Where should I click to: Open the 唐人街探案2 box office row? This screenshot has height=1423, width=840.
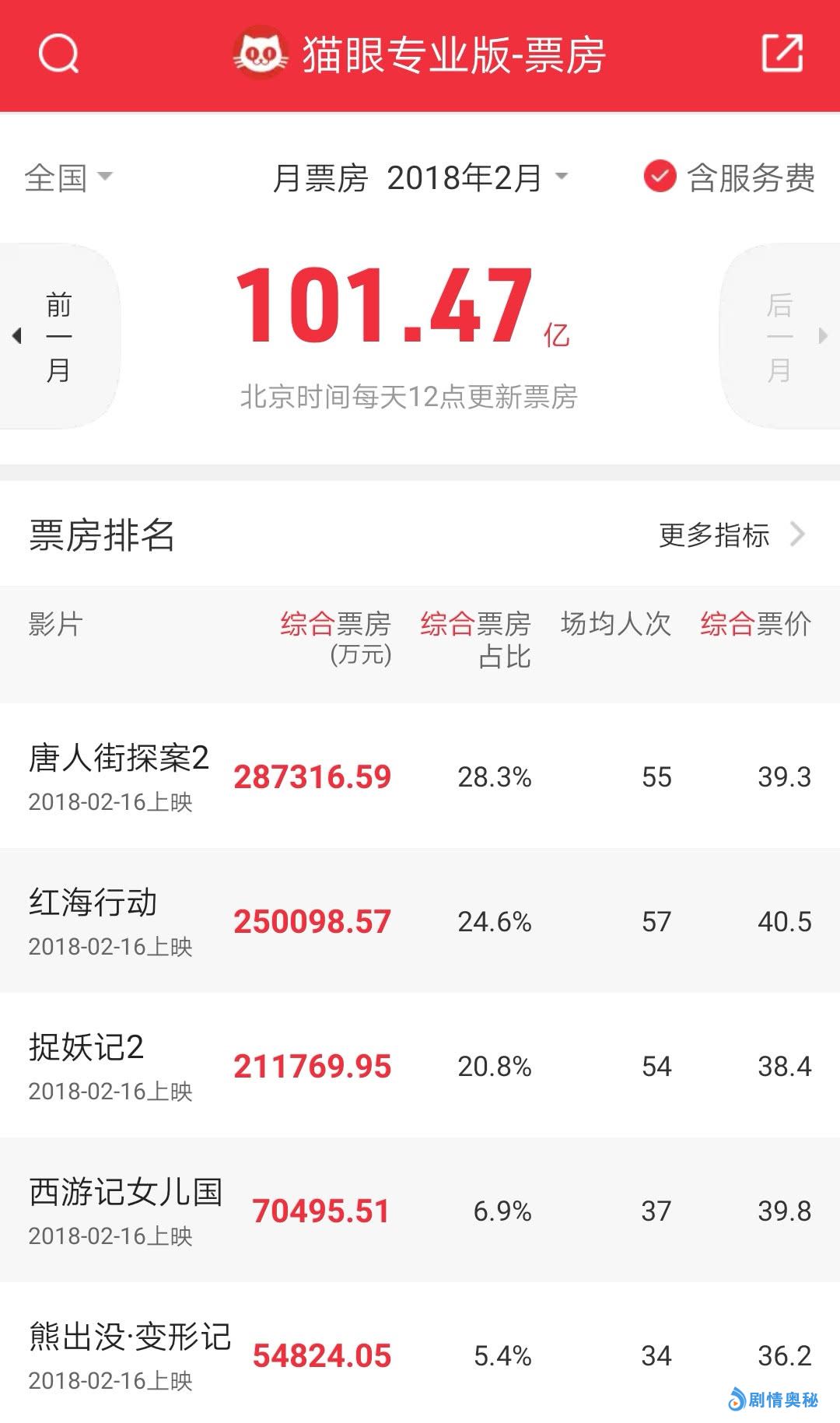420,776
